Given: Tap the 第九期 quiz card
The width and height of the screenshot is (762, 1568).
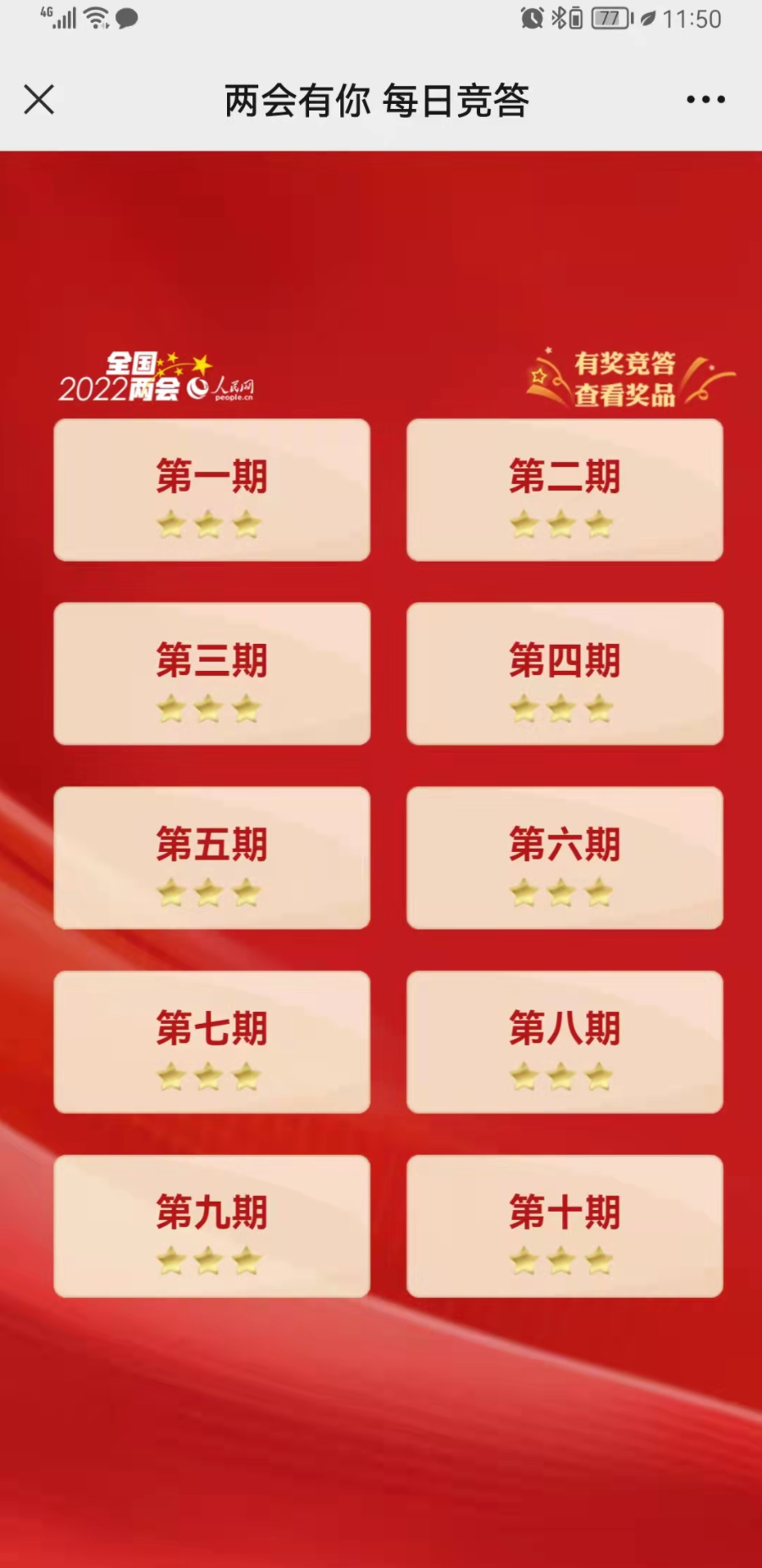Looking at the screenshot, I should pyautogui.click(x=212, y=1226).
